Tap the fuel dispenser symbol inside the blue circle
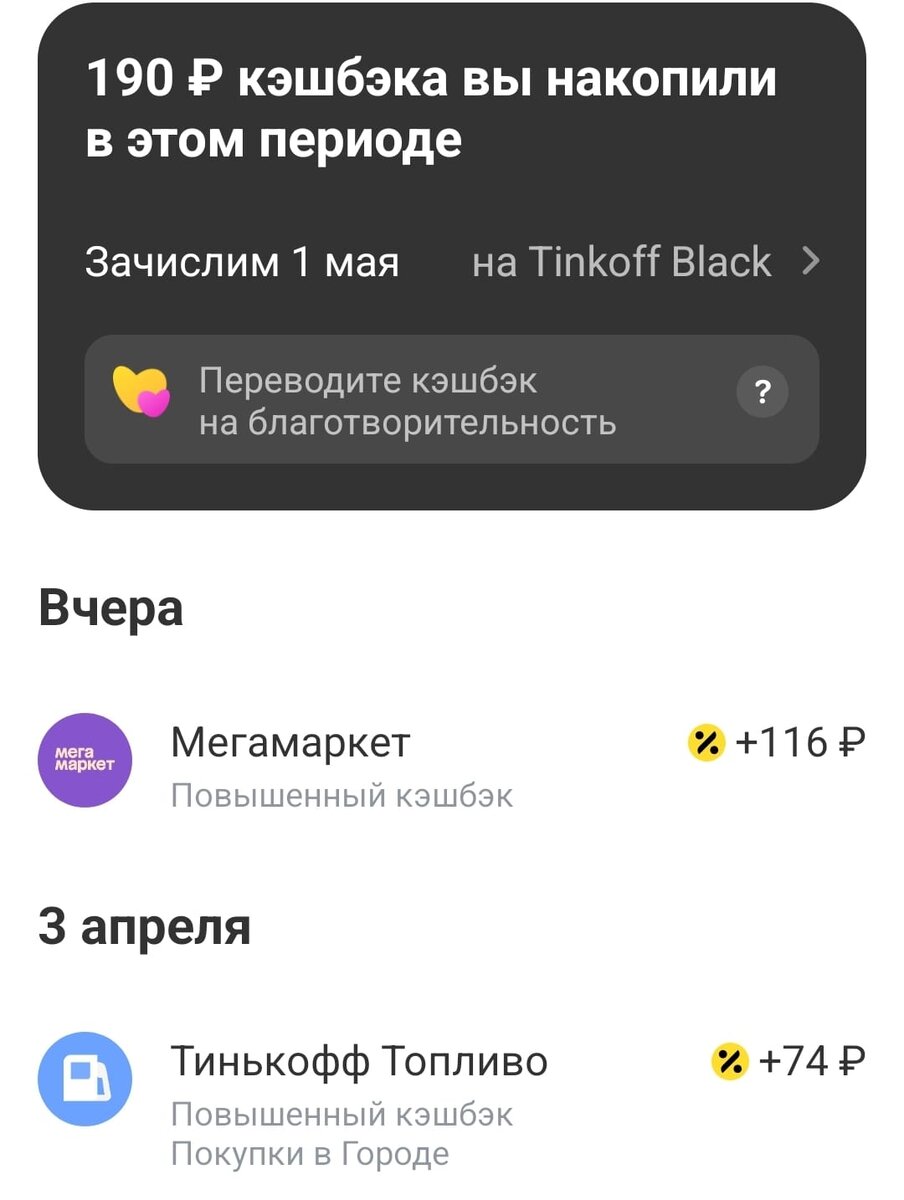 (x=85, y=1080)
